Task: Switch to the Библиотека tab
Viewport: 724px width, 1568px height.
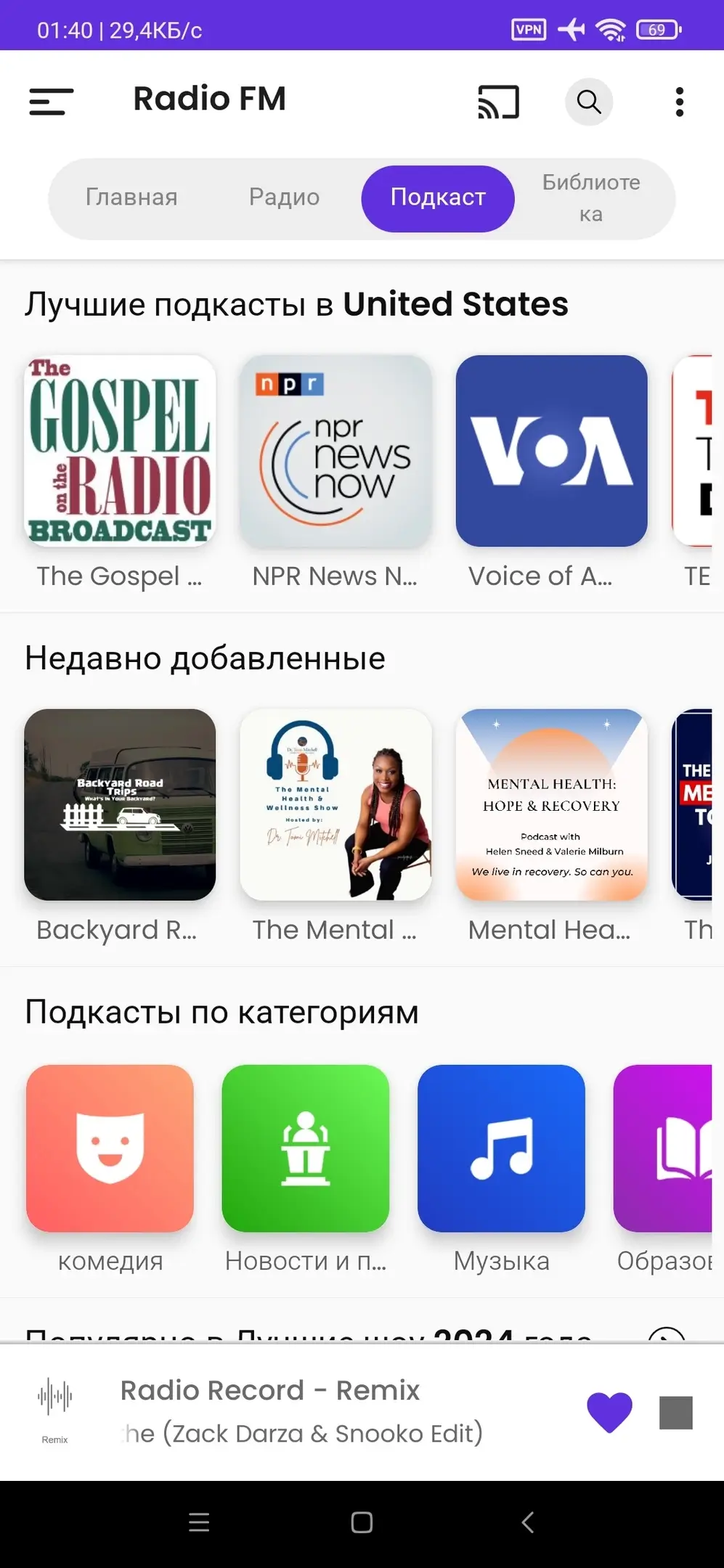Action: pyautogui.click(x=590, y=197)
